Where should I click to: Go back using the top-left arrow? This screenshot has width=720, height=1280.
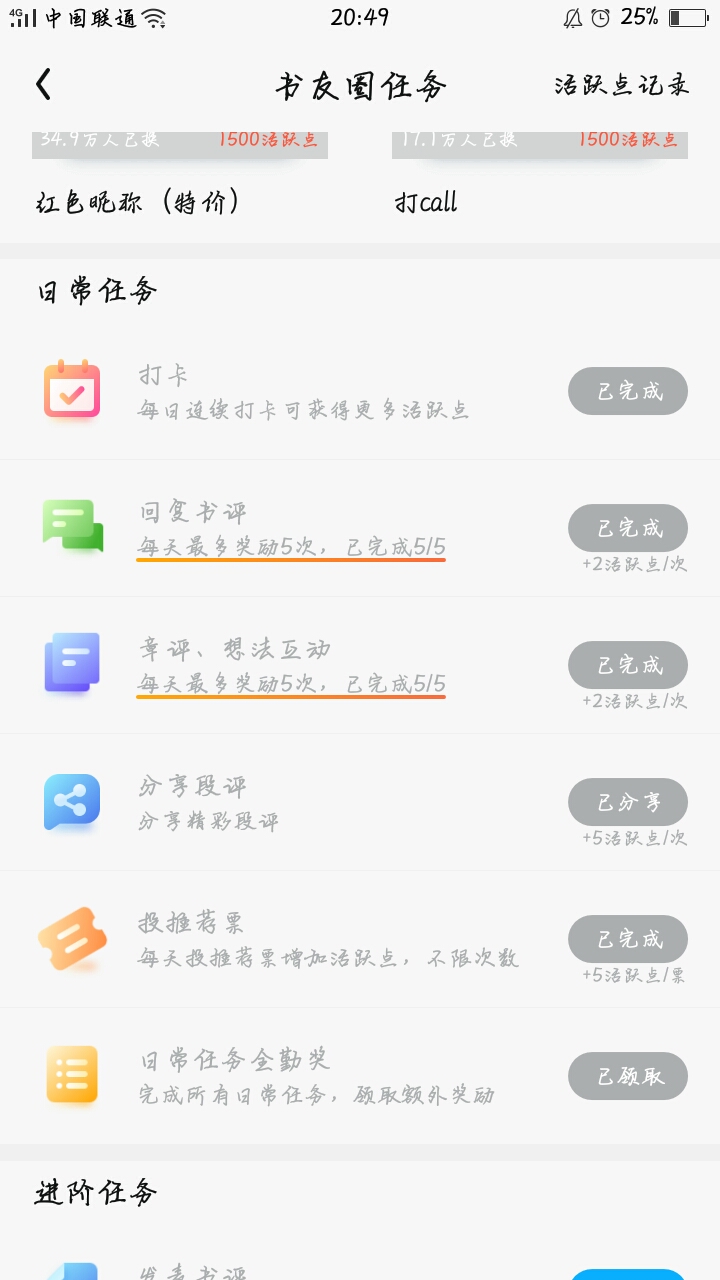tap(43, 85)
